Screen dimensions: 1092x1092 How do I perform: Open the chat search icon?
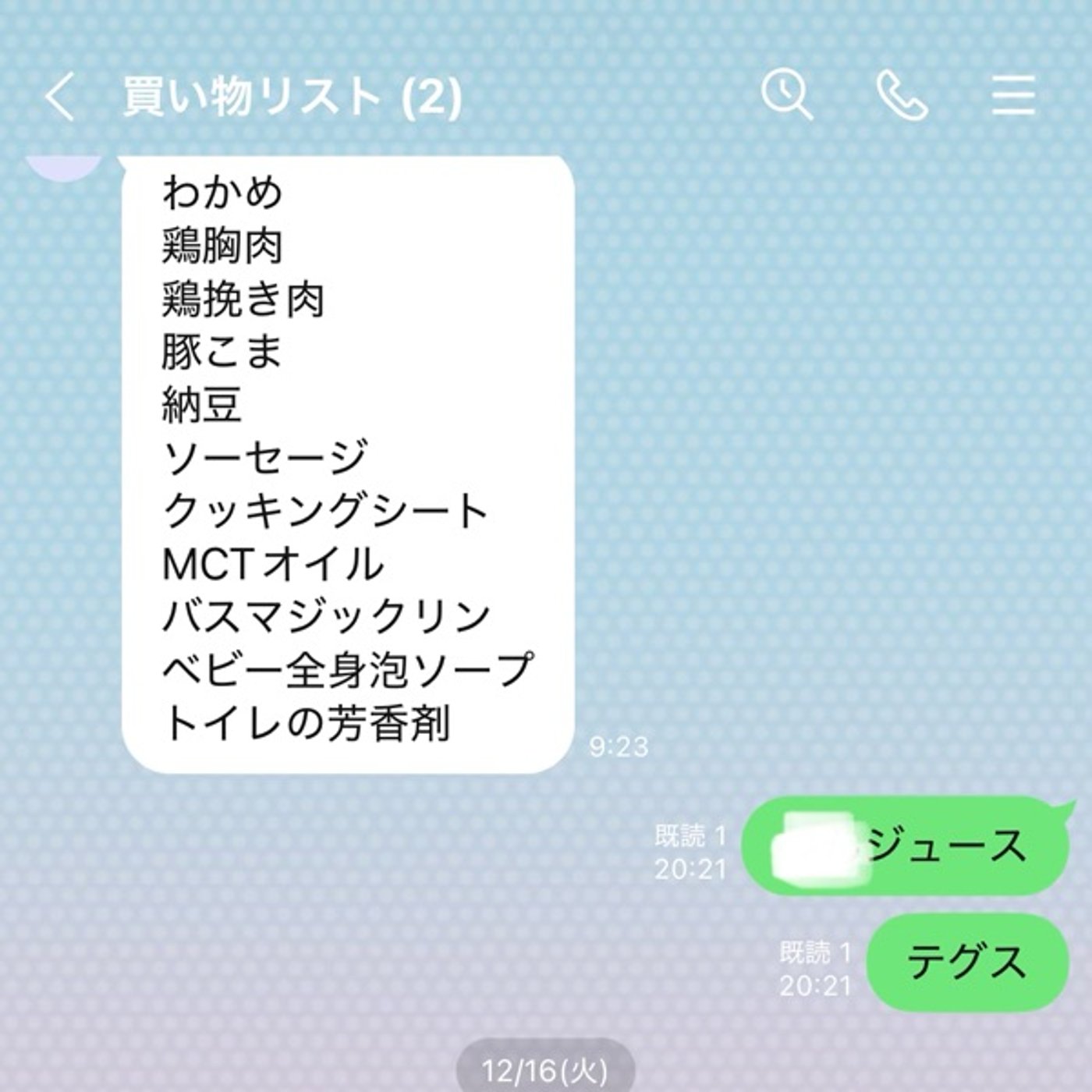point(786,95)
